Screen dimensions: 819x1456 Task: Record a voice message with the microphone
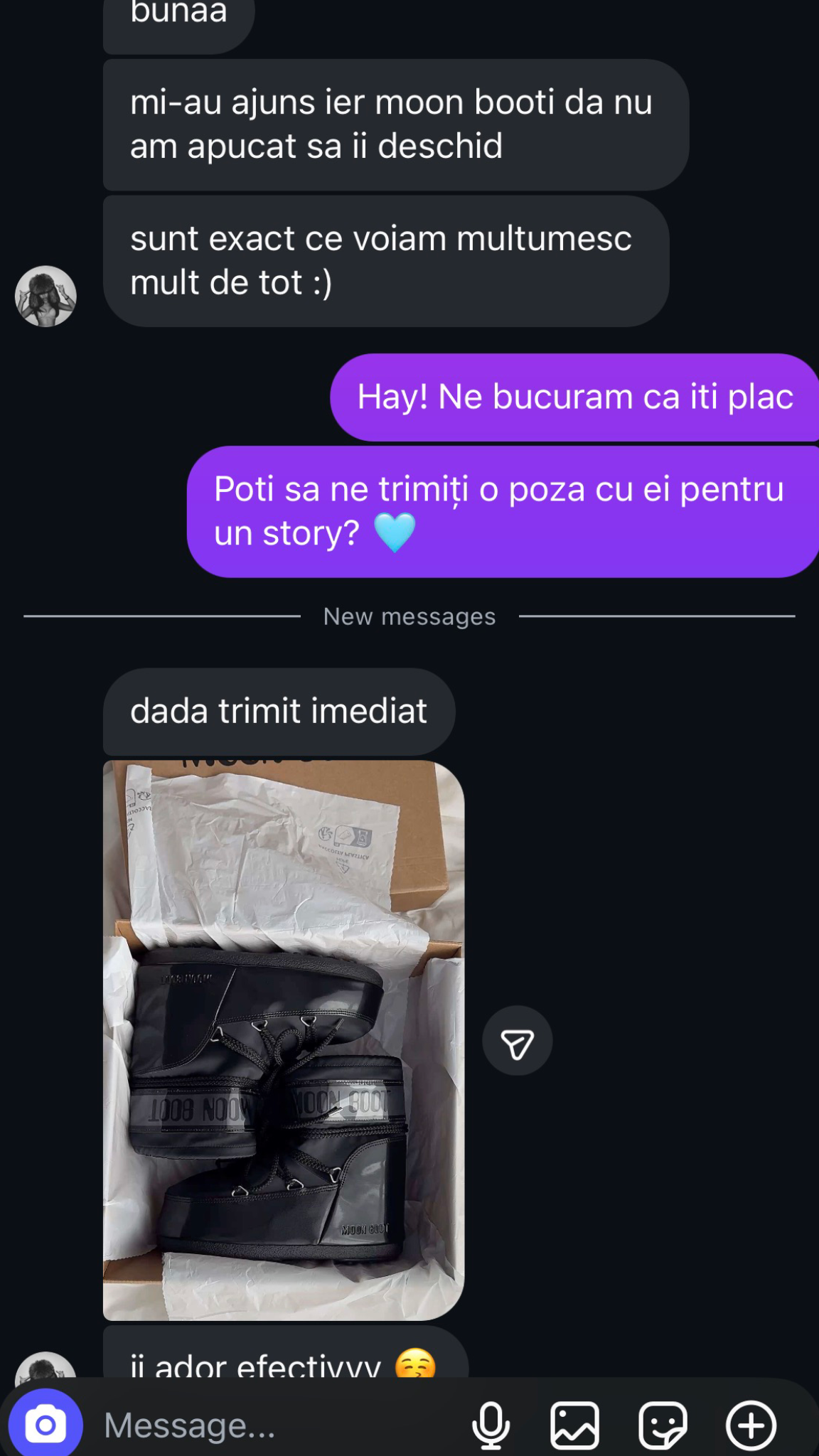491,1425
